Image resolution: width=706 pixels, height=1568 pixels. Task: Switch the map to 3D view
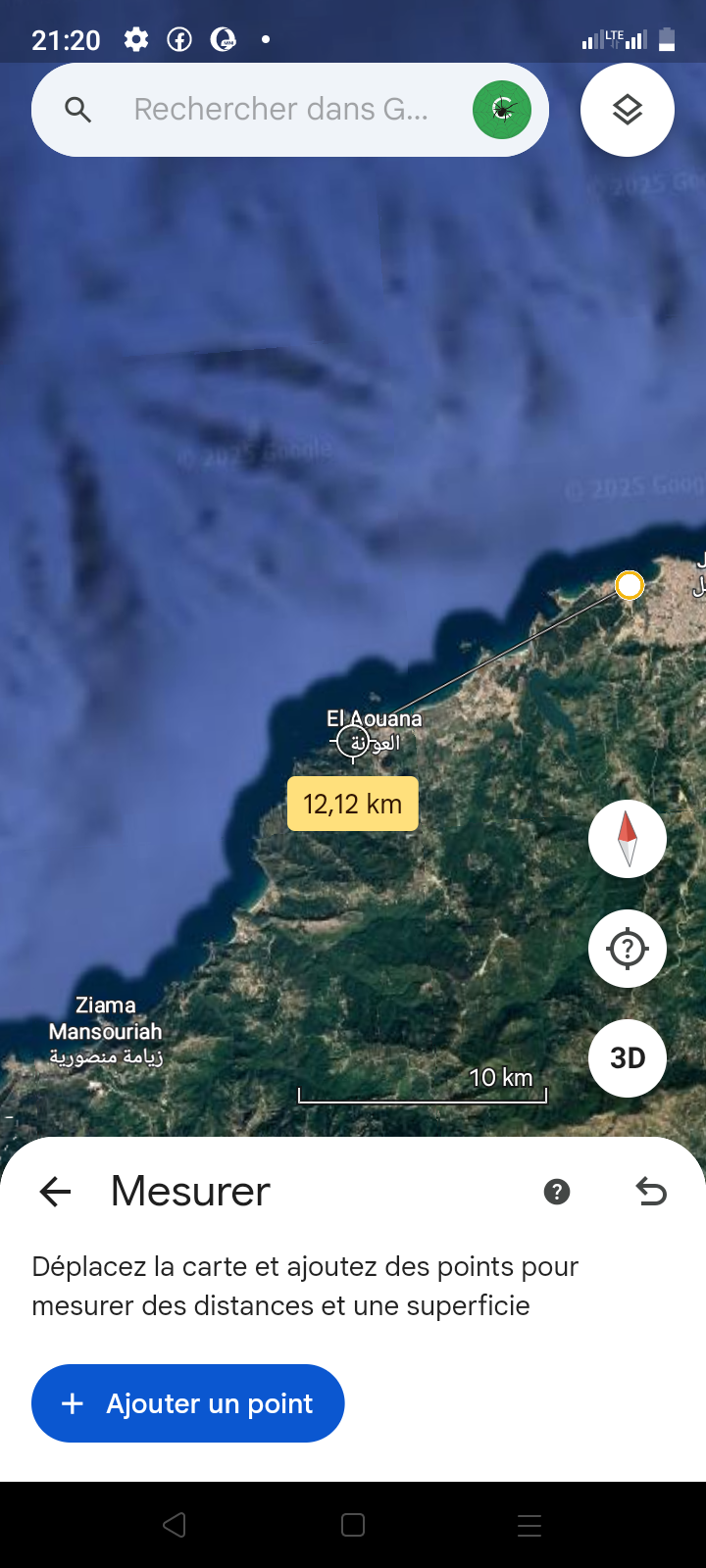(628, 1058)
